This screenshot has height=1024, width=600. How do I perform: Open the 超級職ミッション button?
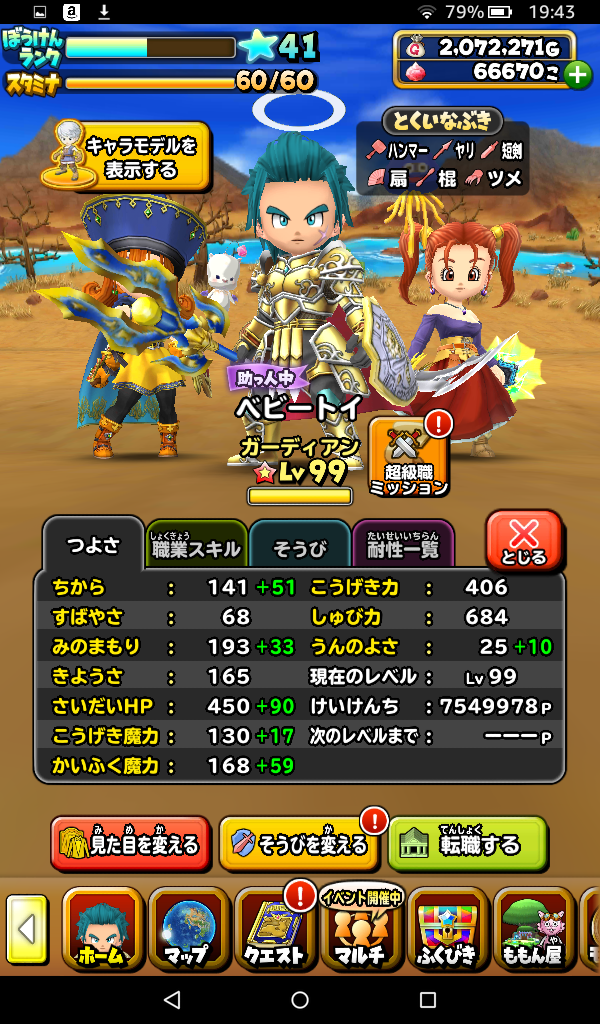tap(408, 460)
